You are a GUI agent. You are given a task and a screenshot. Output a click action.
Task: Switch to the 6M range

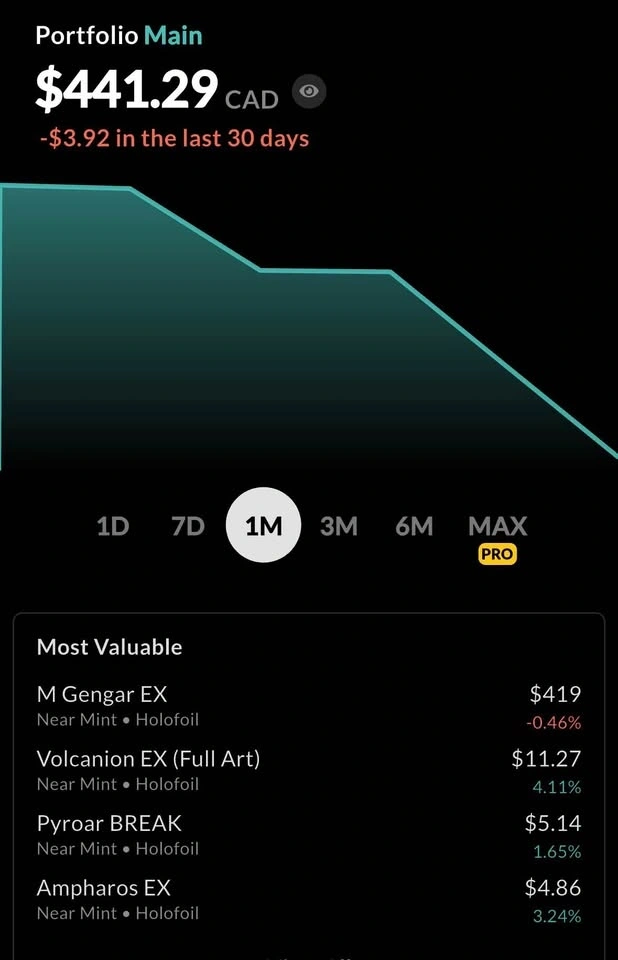tap(414, 526)
